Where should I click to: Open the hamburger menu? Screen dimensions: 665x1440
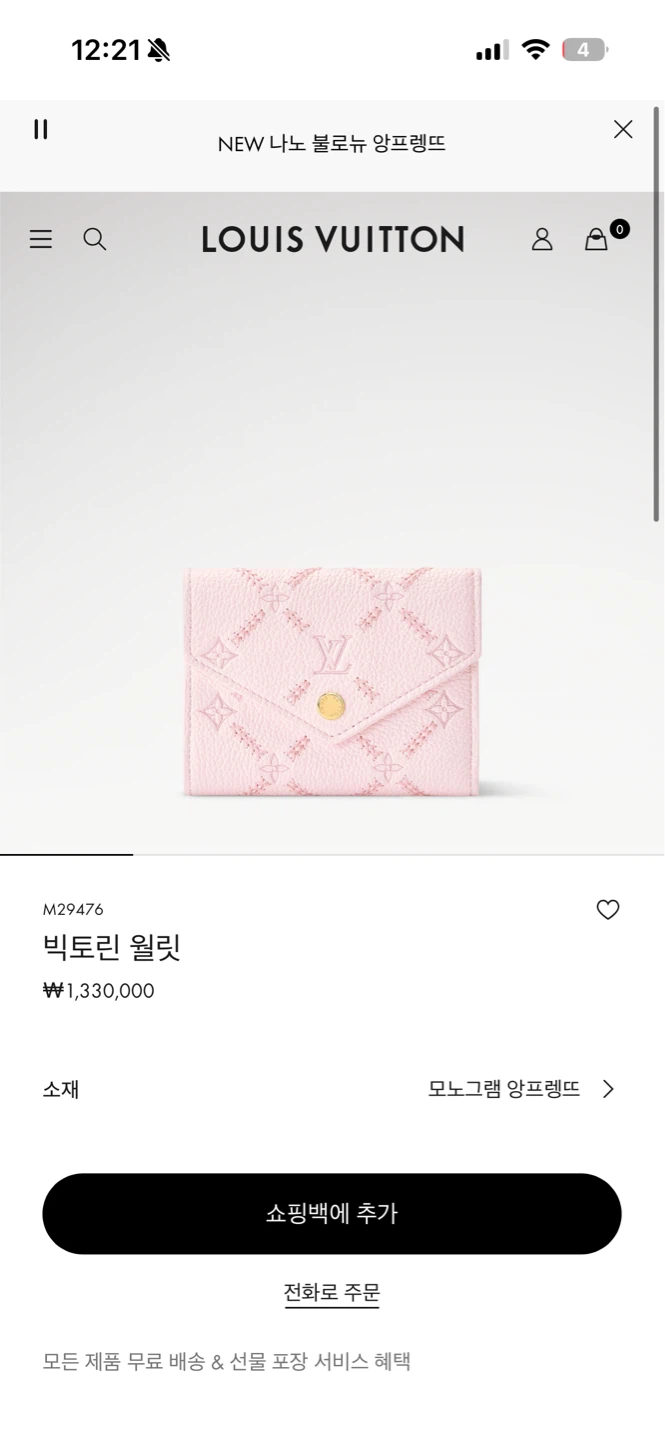point(41,239)
